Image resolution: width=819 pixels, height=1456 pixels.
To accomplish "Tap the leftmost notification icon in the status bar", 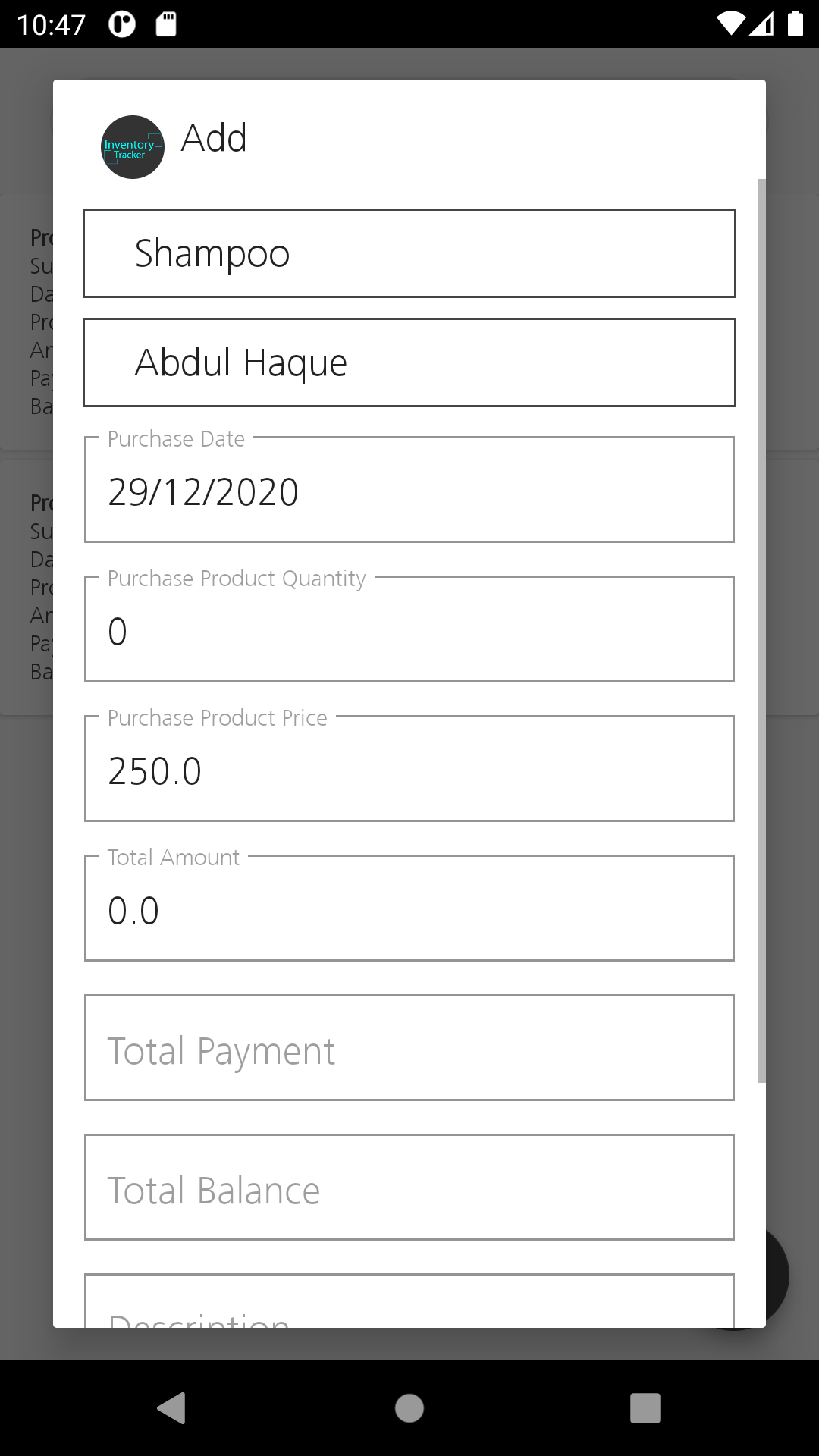I will point(121,24).
